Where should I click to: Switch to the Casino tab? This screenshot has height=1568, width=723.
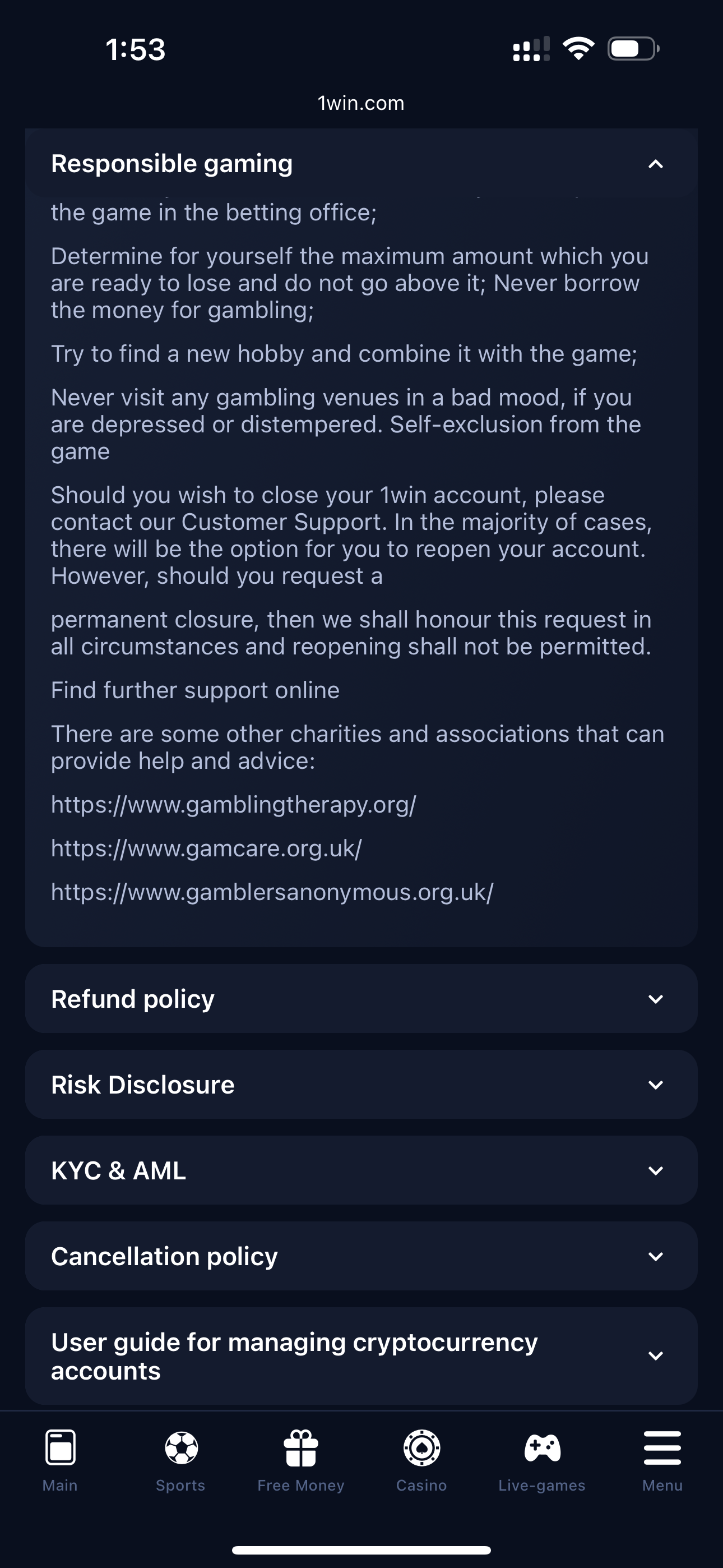click(421, 1460)
